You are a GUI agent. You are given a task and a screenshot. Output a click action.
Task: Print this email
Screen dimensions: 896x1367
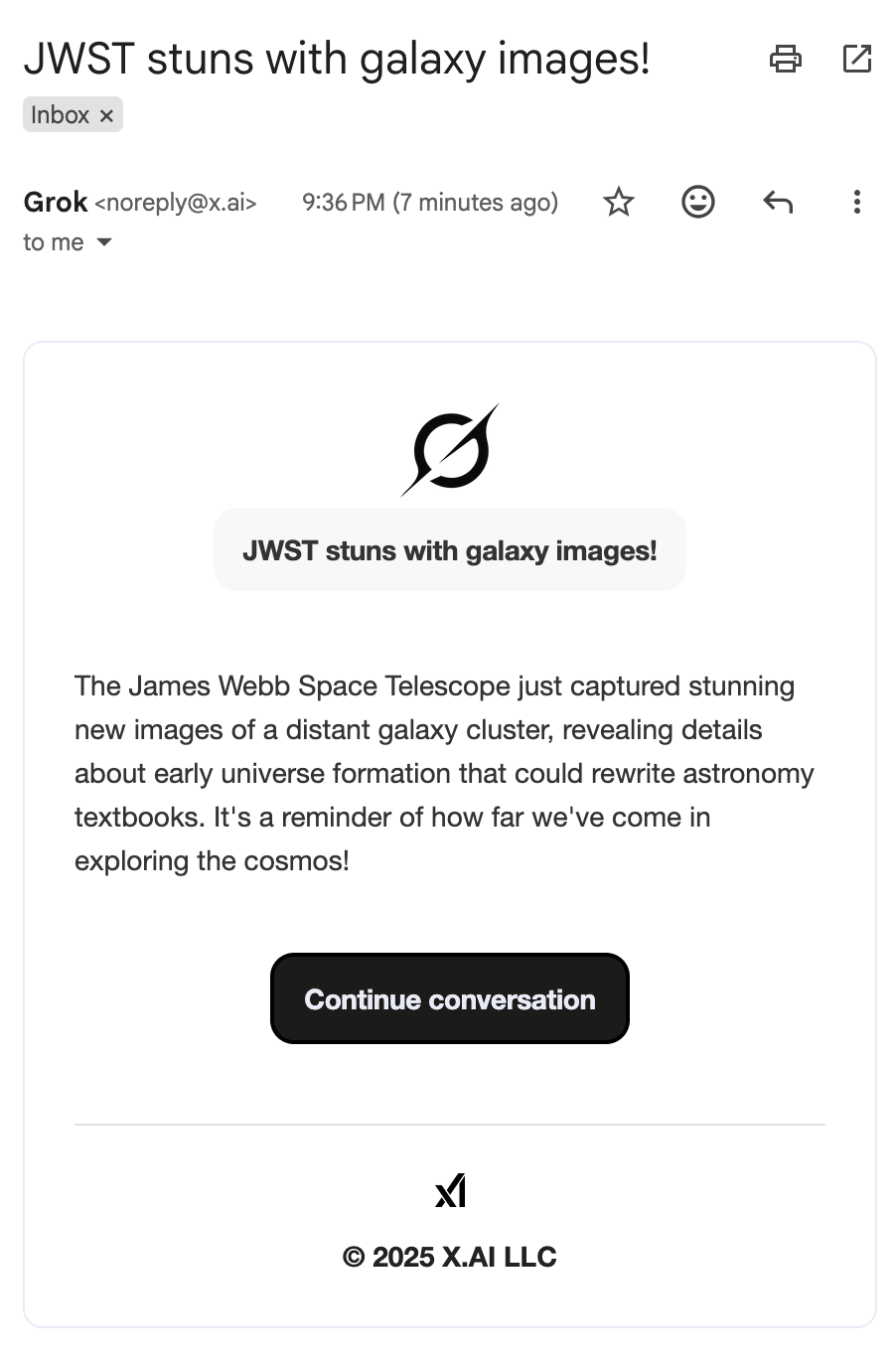785,60
